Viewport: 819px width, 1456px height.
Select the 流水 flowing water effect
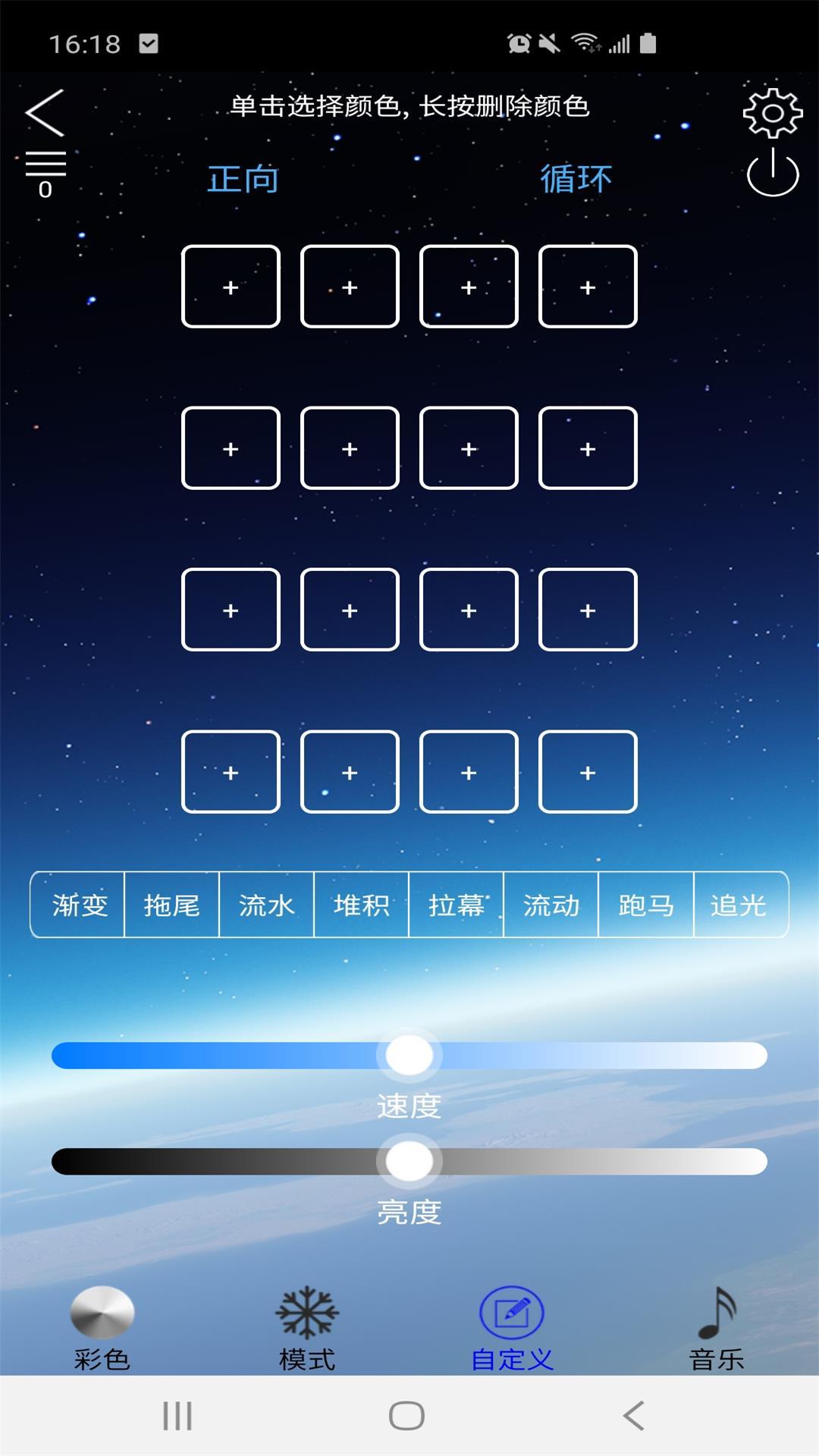[267, 905]
